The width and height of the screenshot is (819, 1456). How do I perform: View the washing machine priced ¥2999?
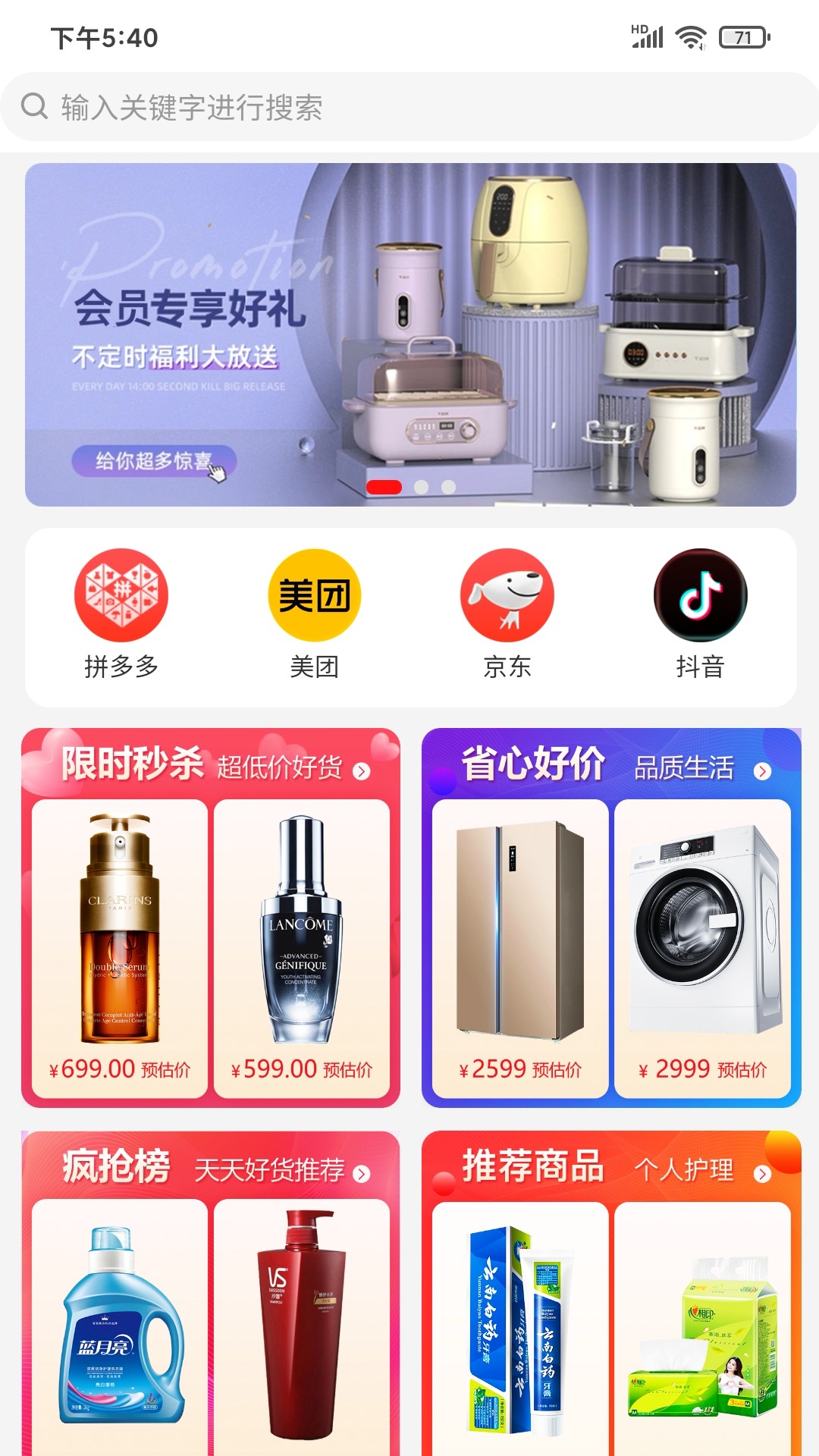point(702,948)
